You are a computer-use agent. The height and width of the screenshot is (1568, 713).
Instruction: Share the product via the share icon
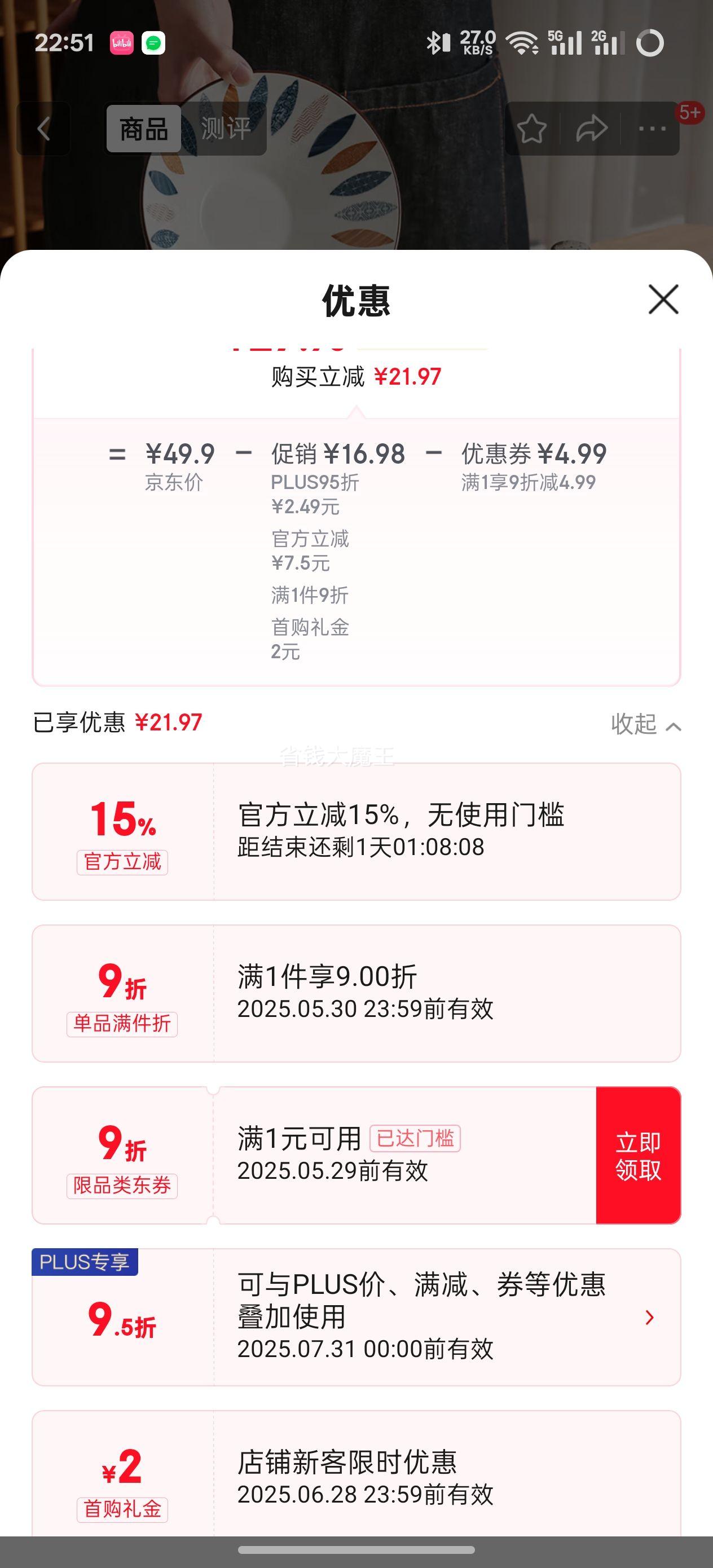coord(591,129)
